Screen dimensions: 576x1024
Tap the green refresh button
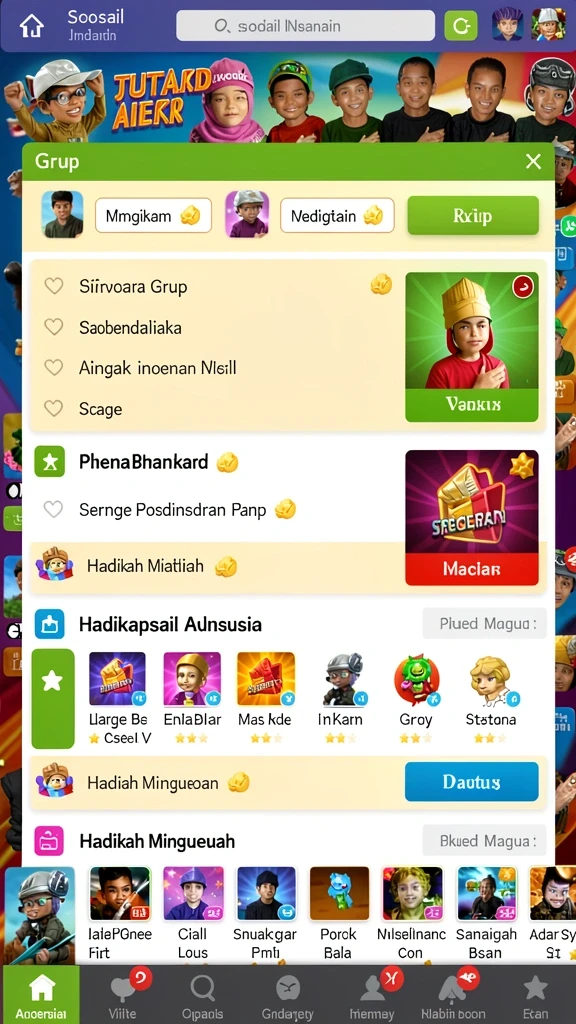(461, 26)
